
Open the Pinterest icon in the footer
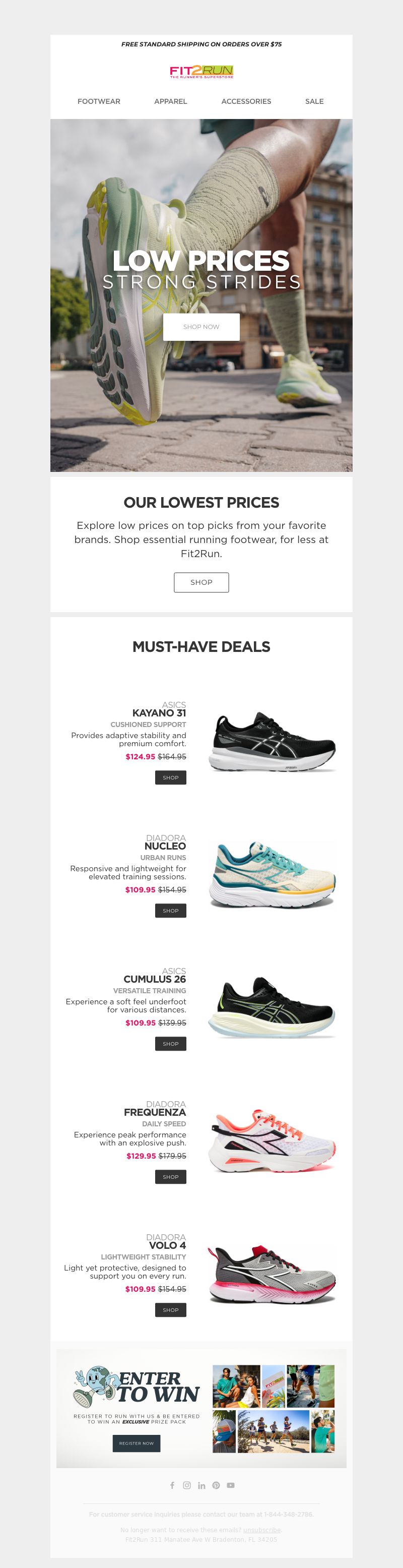[x=216, y=1485]
